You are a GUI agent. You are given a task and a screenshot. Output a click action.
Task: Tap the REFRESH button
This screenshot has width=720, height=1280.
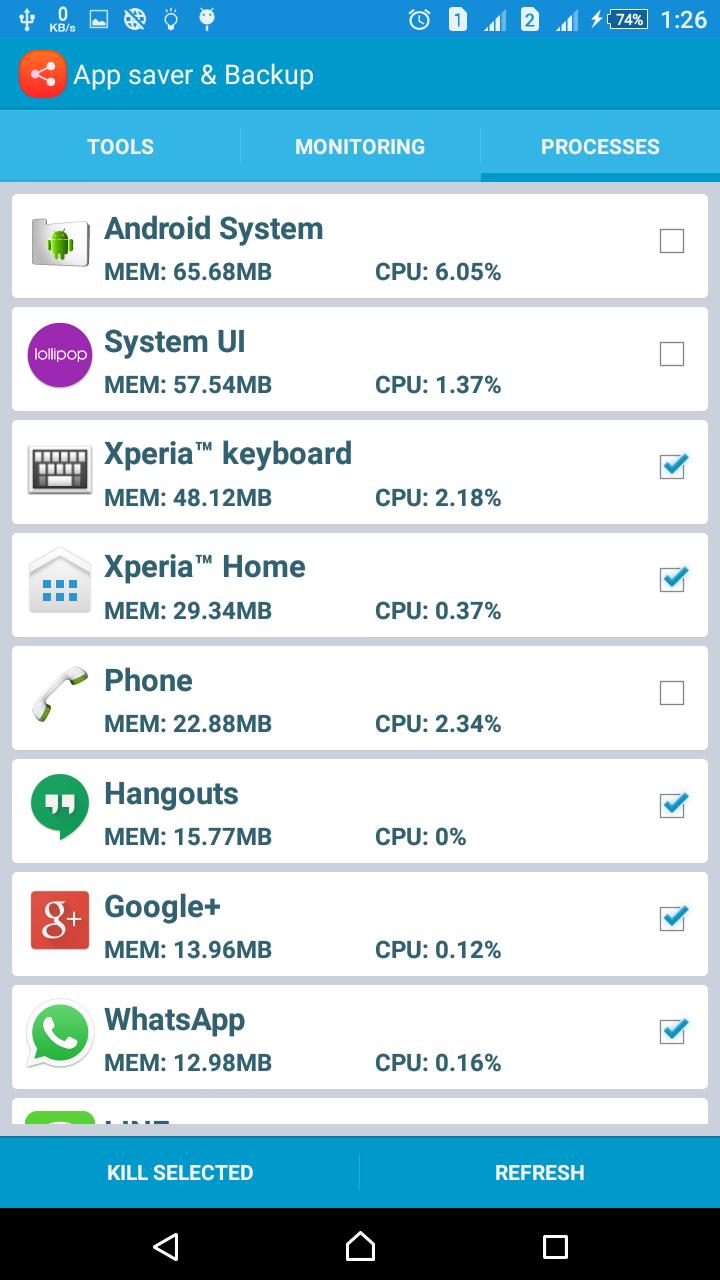tap(540, 1172)
